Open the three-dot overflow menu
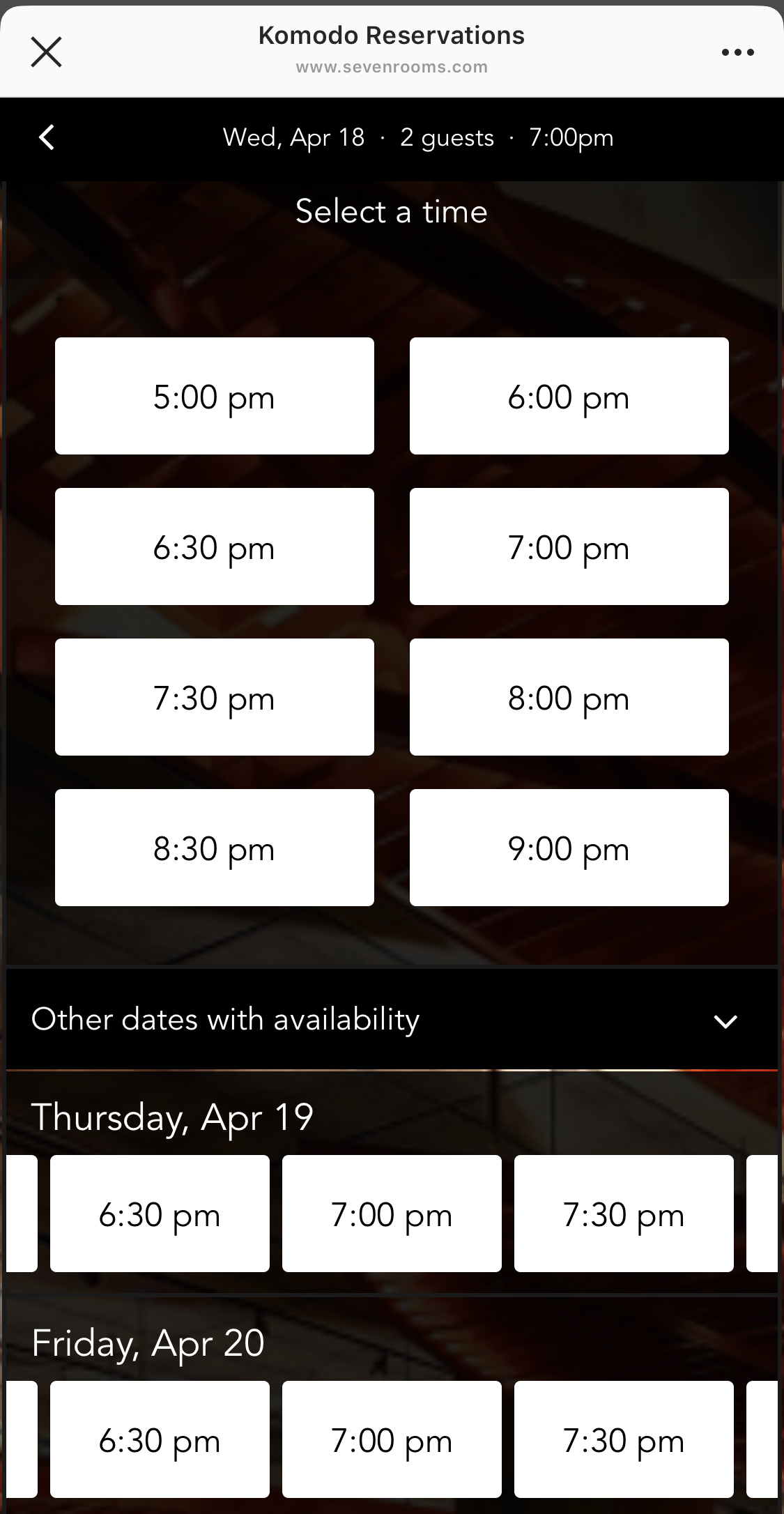 (737, 52)
